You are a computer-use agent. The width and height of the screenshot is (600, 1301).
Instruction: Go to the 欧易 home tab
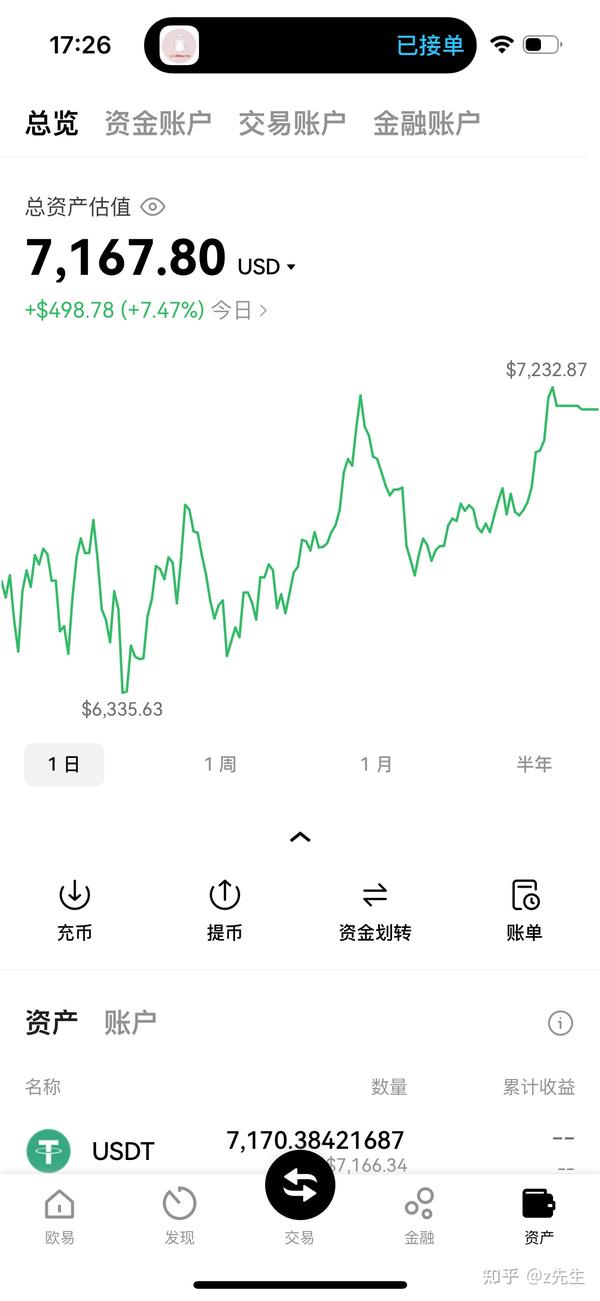[60, 1216]
